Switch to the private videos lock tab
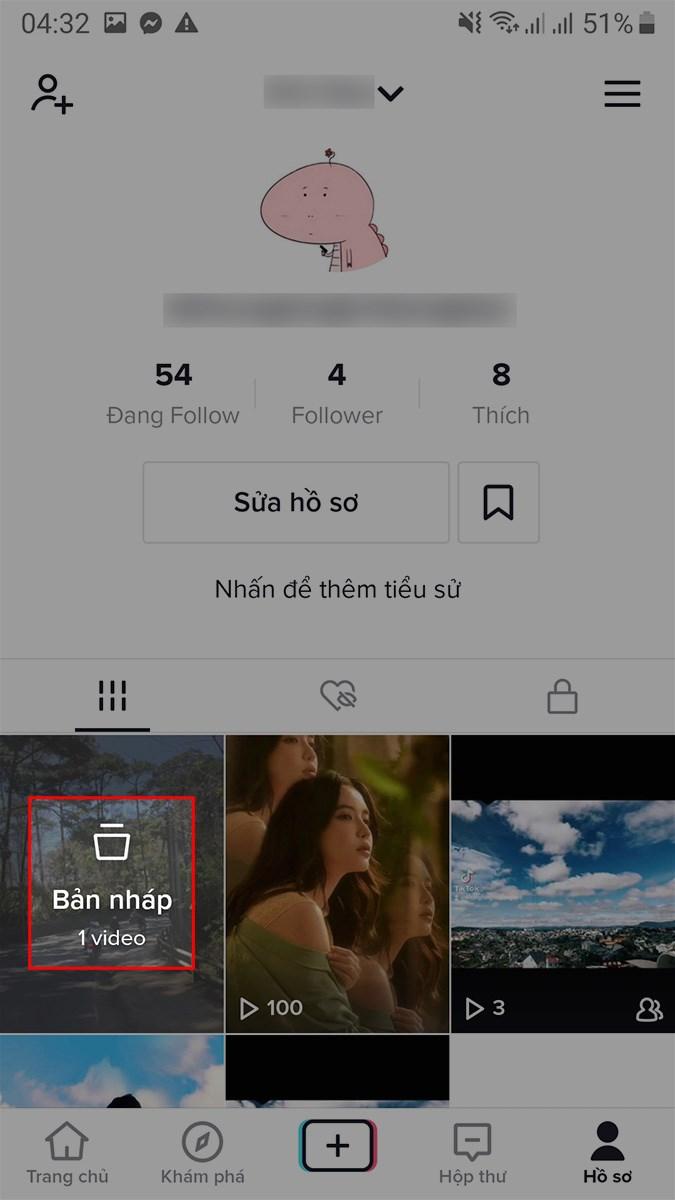 (562, 697)
